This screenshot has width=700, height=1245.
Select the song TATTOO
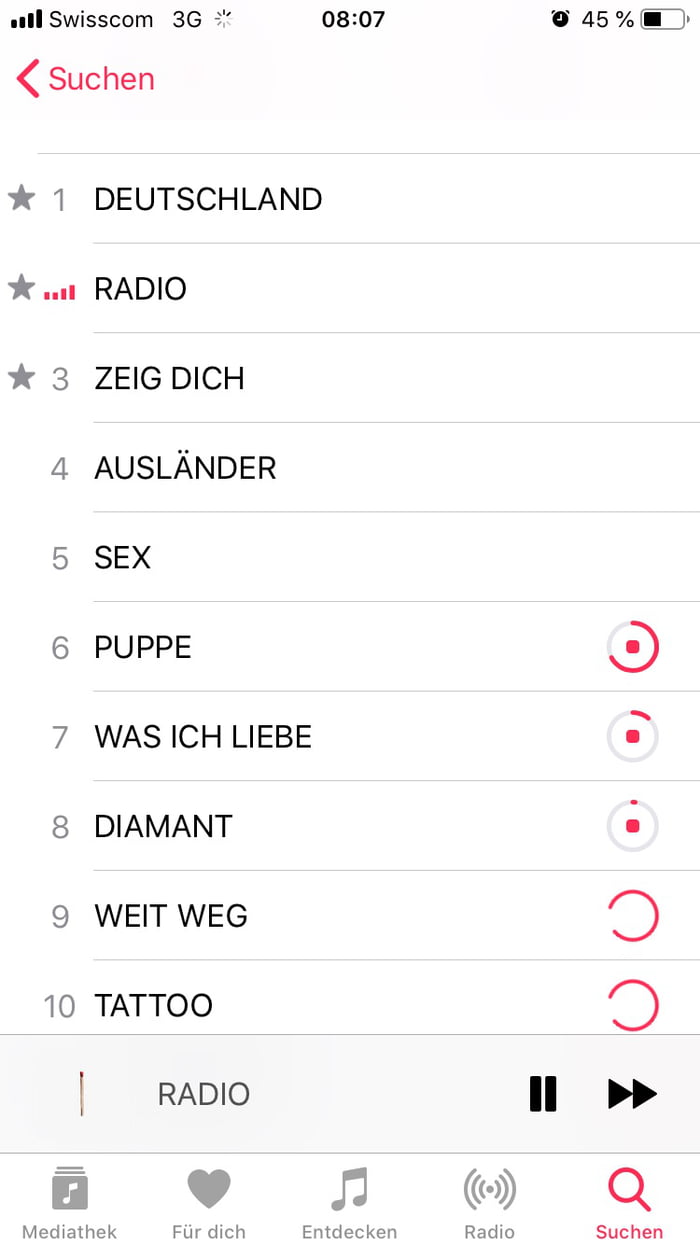point(153,1005)
